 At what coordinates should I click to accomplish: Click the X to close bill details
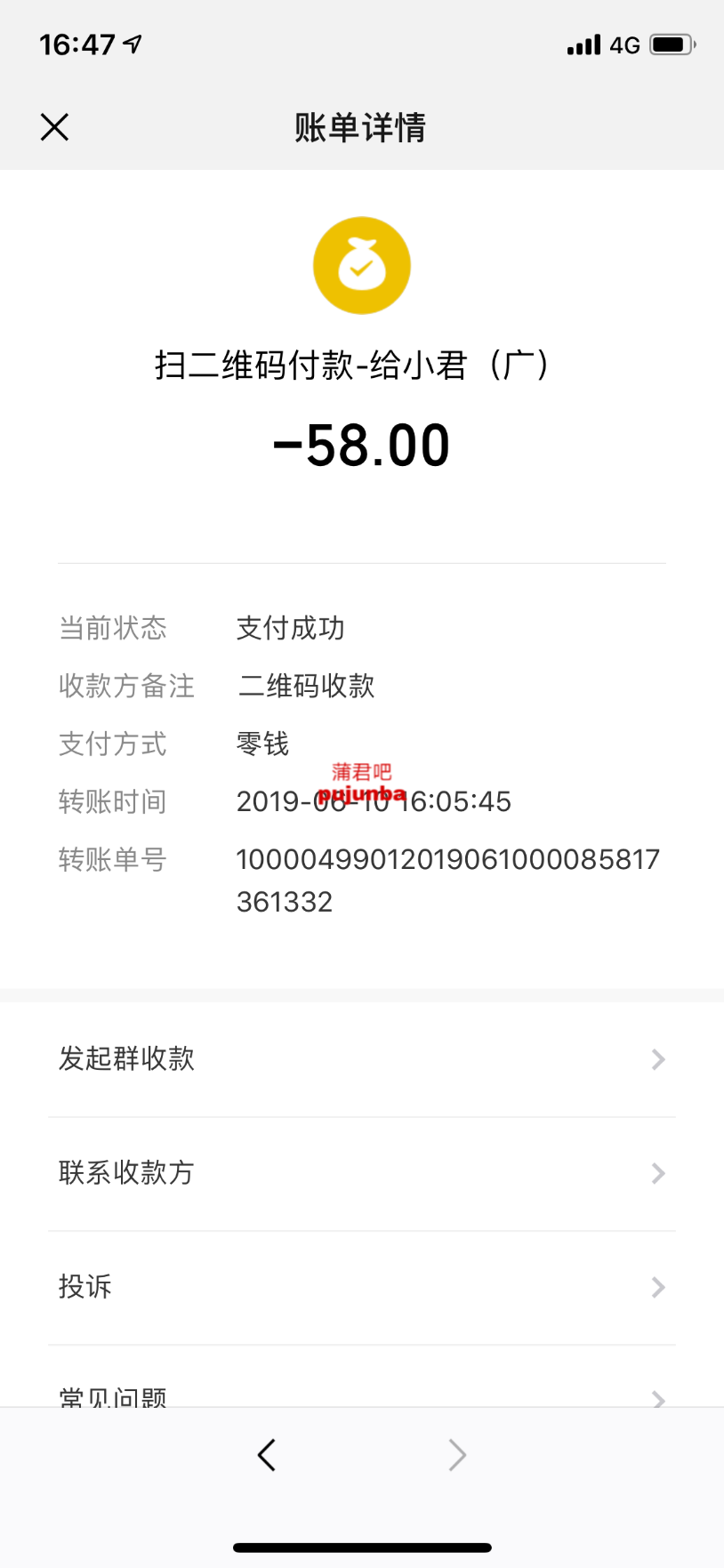(54, 126)
